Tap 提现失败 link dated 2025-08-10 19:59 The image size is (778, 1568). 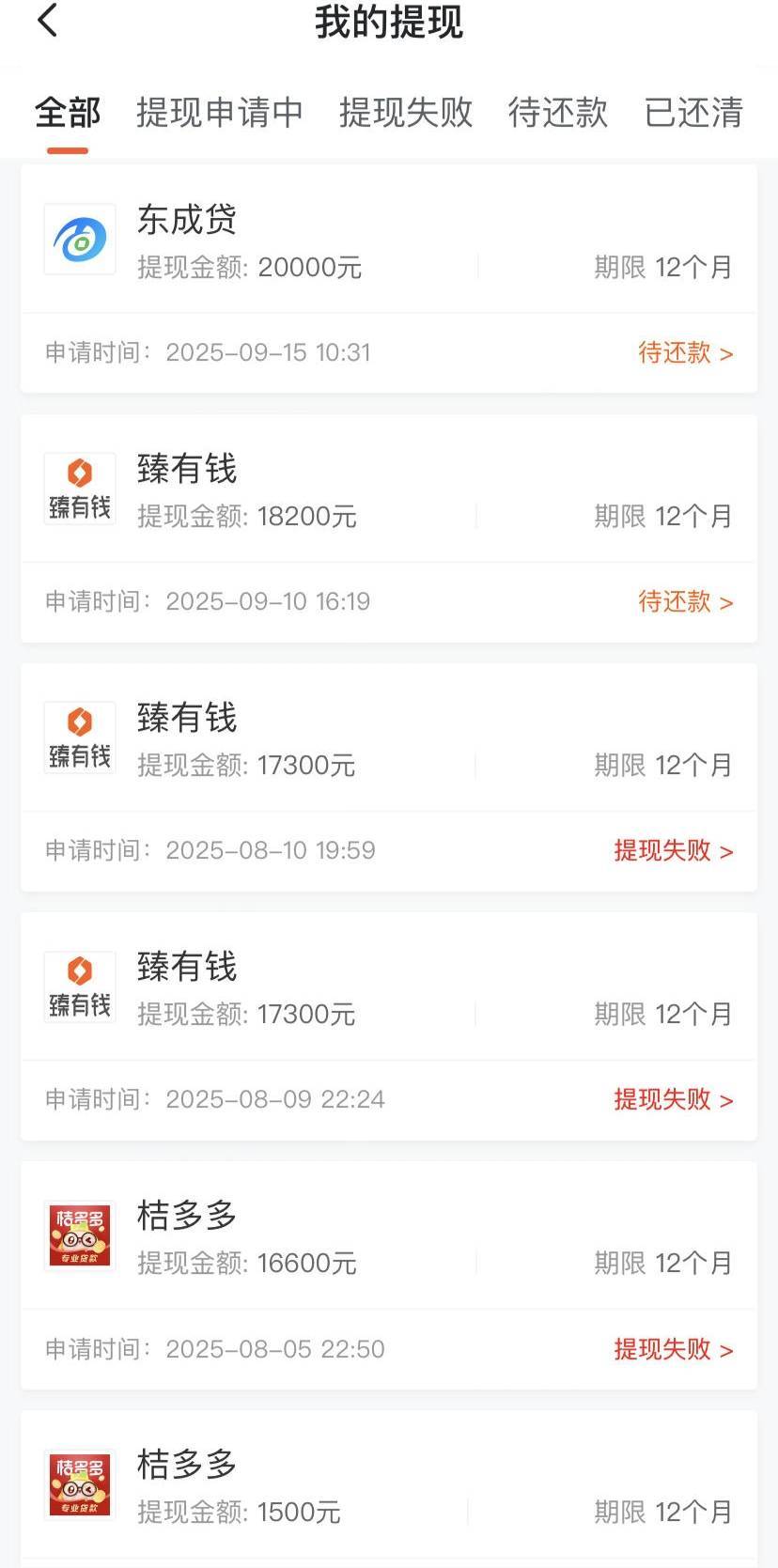tap(673, 850)
